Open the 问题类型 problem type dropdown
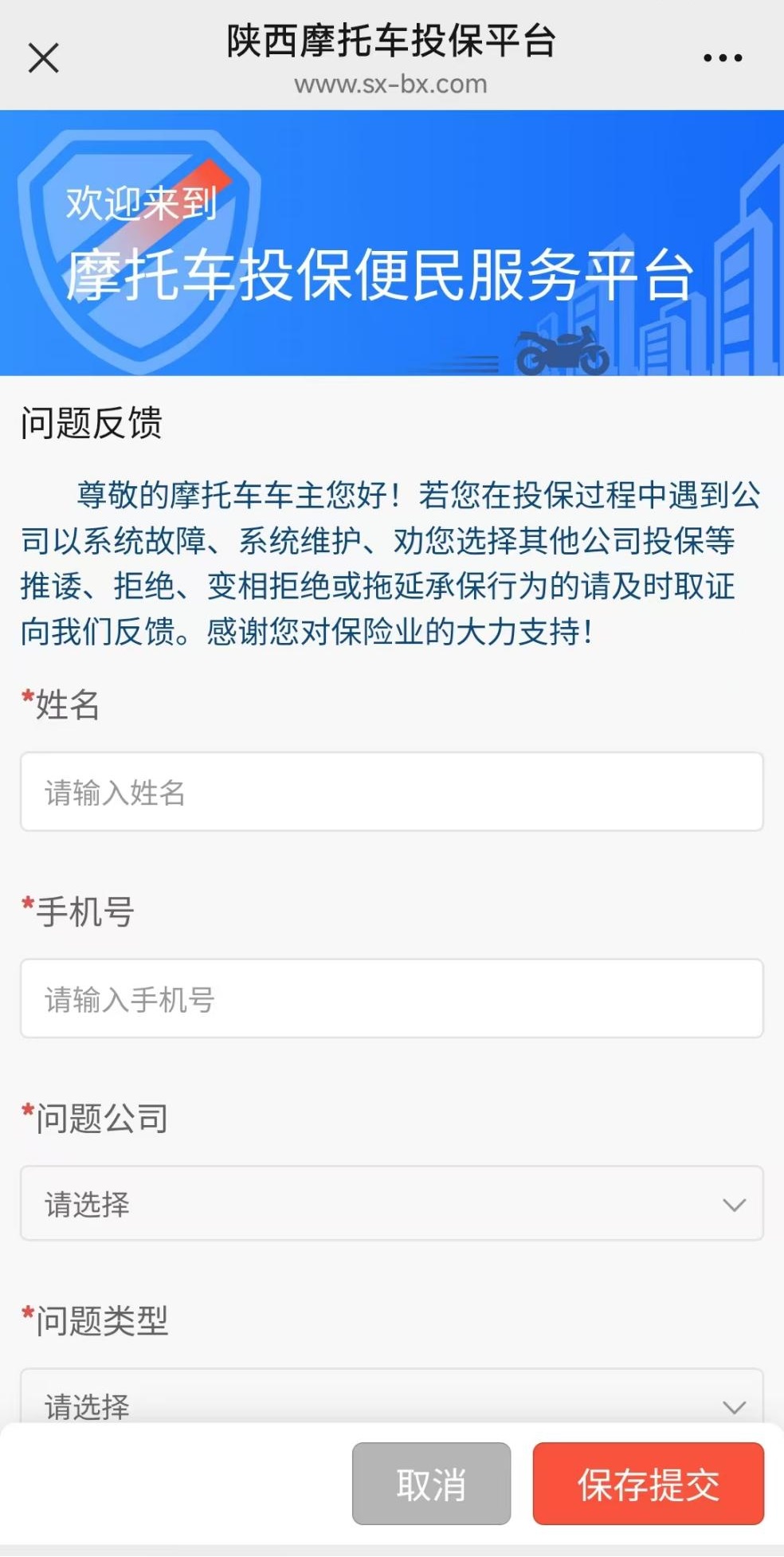 point(392,1396)
